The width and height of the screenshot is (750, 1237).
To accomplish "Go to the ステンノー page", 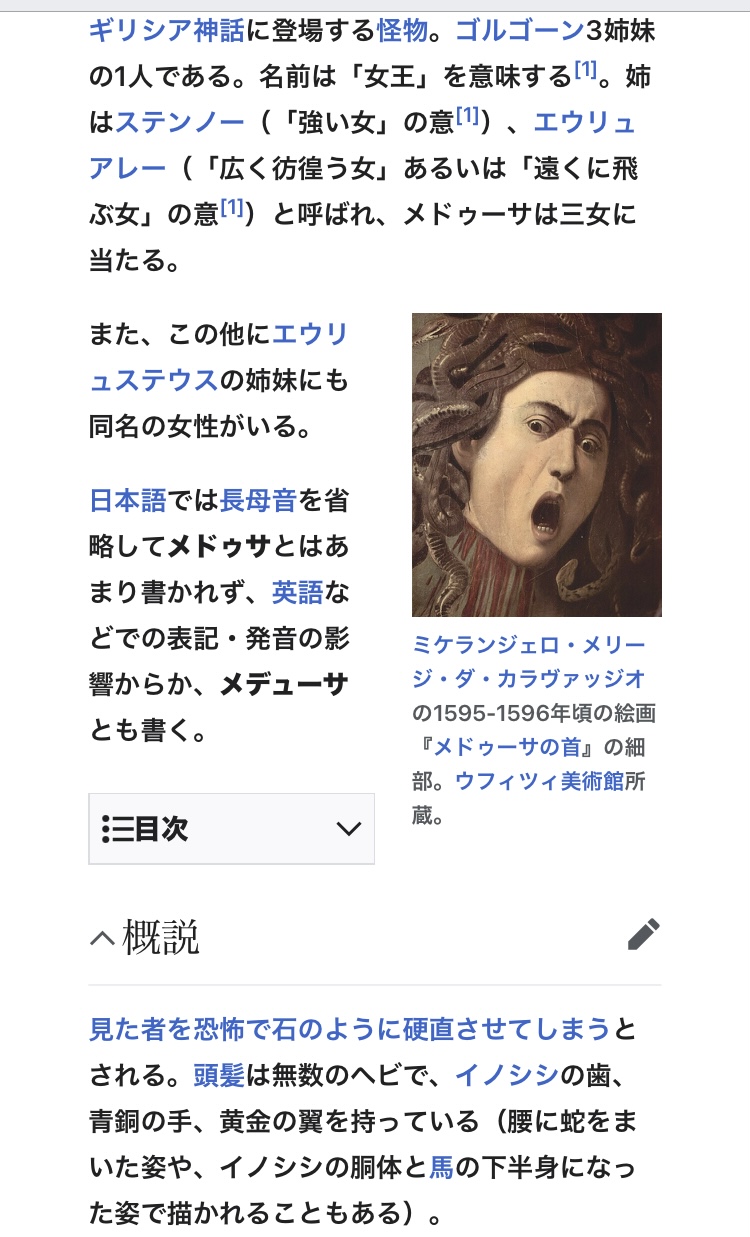I will [x=180, y=122].
